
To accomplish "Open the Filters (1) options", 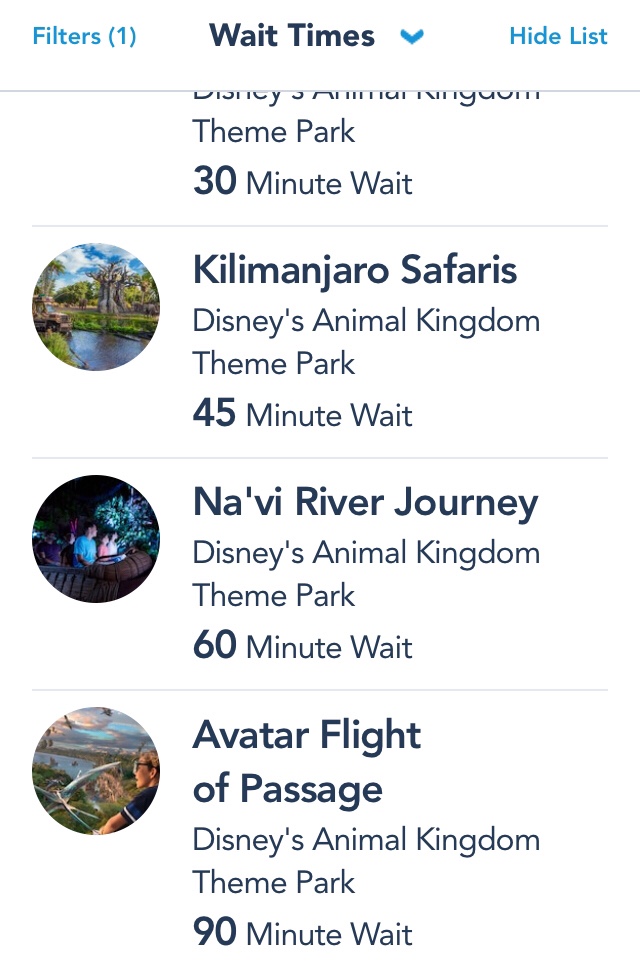I will pyautogui.click(x=84, y=37).
